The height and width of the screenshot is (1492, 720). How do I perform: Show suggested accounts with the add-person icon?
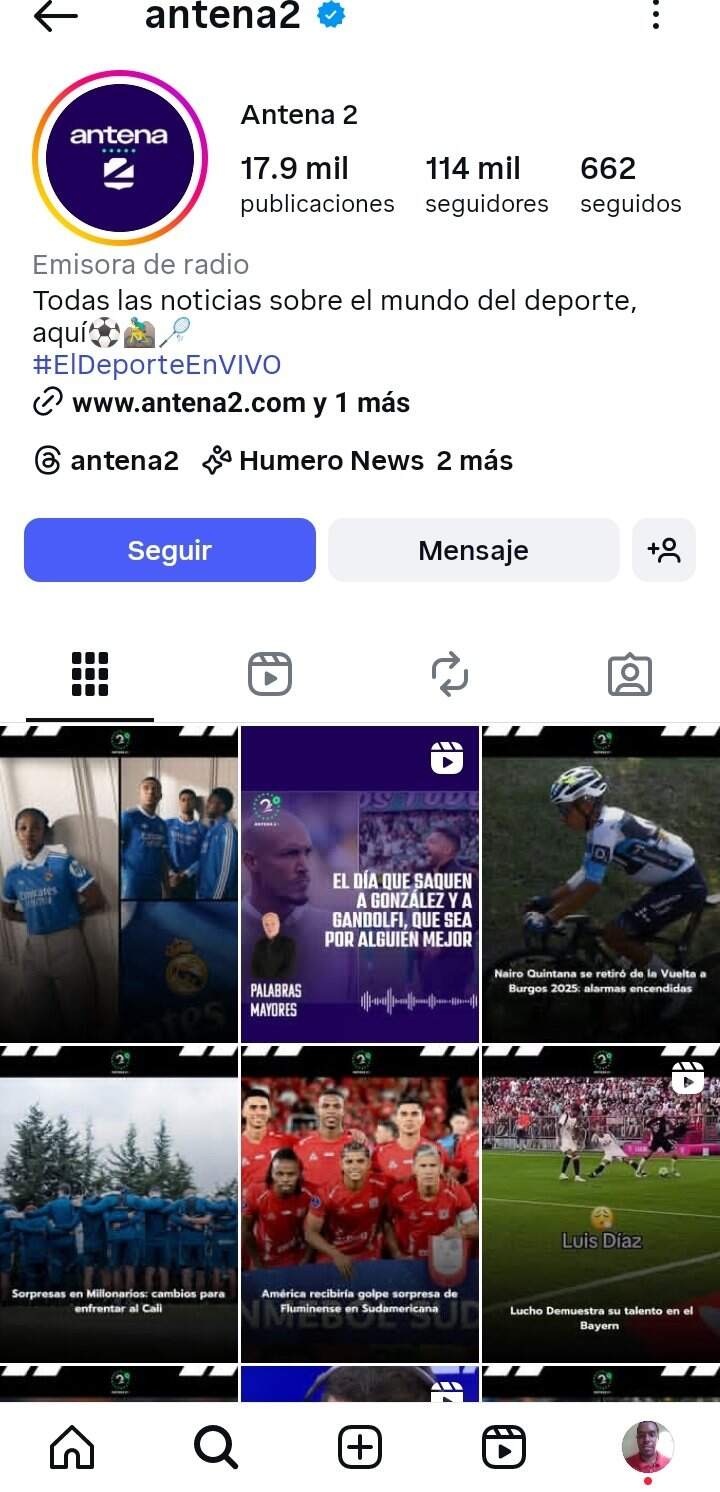(664, 550)
